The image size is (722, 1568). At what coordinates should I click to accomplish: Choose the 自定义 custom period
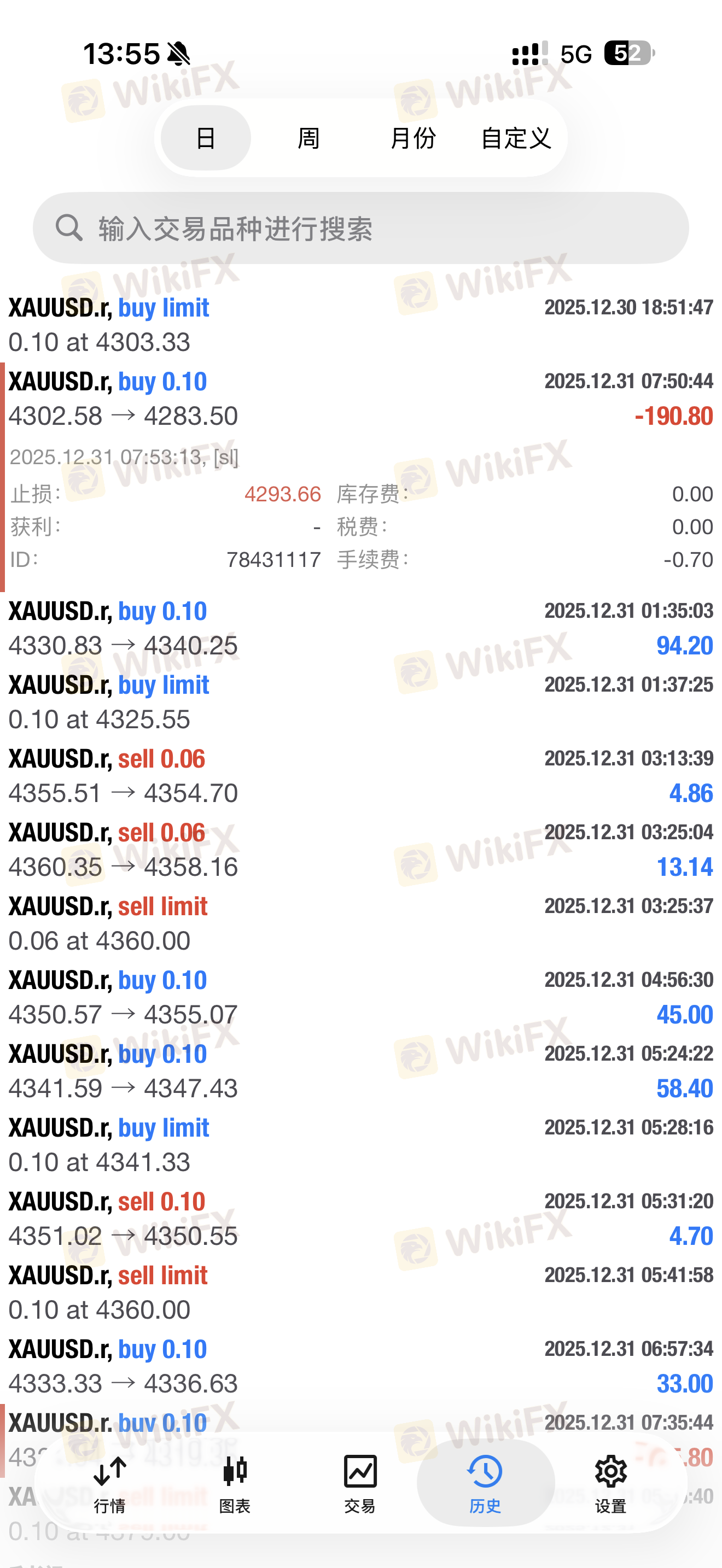click(516, 138)
